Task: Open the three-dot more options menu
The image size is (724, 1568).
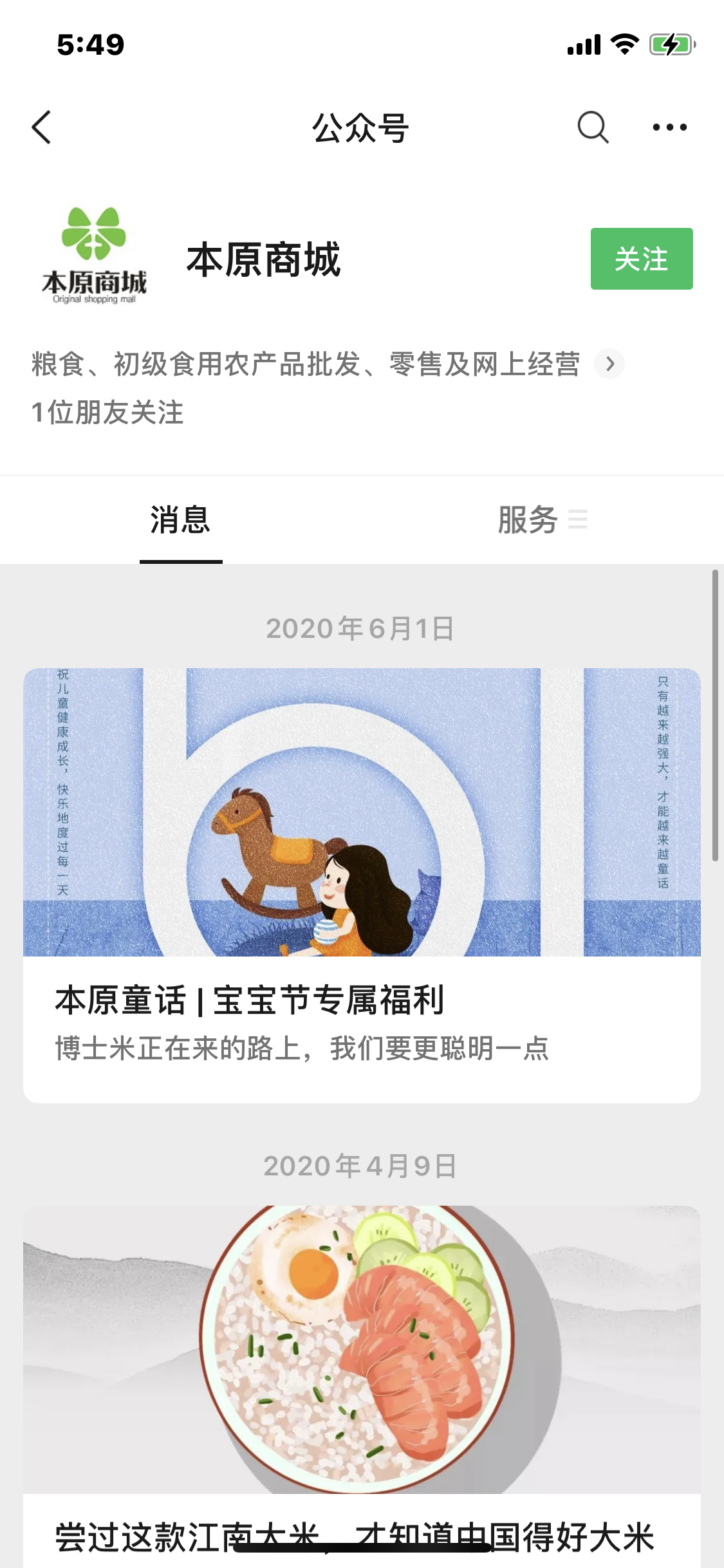Action: [x=669, y=127]
